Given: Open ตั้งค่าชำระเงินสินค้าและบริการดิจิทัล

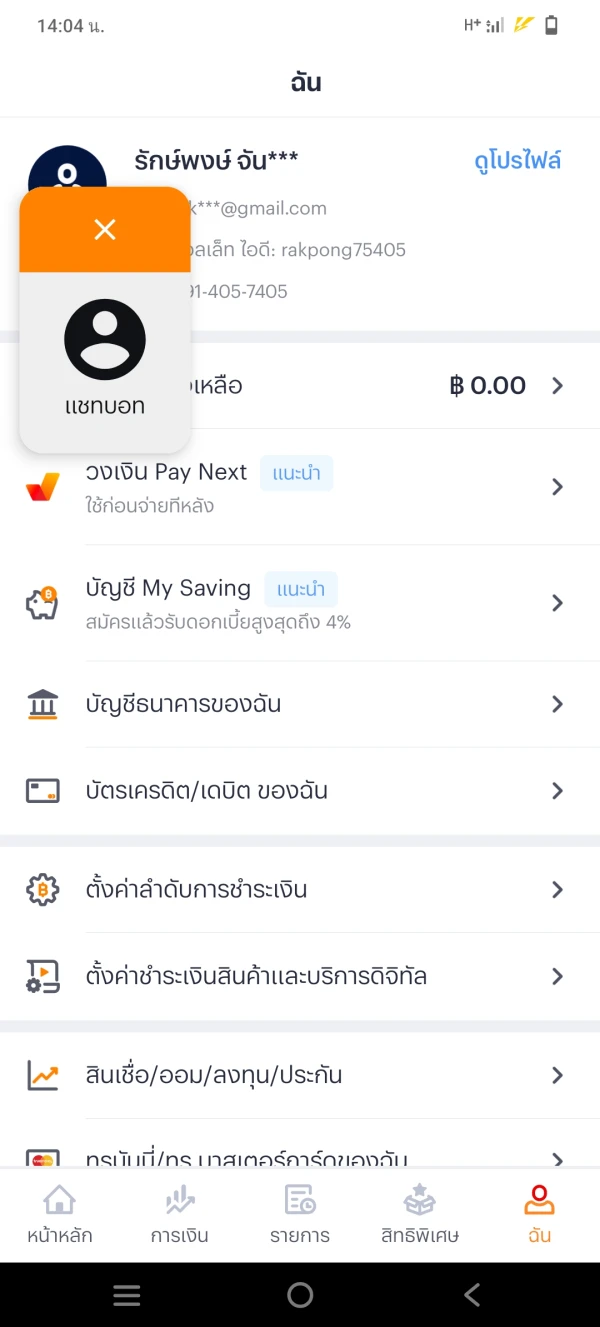Looking at the screenshot, I should click(300, 976).
